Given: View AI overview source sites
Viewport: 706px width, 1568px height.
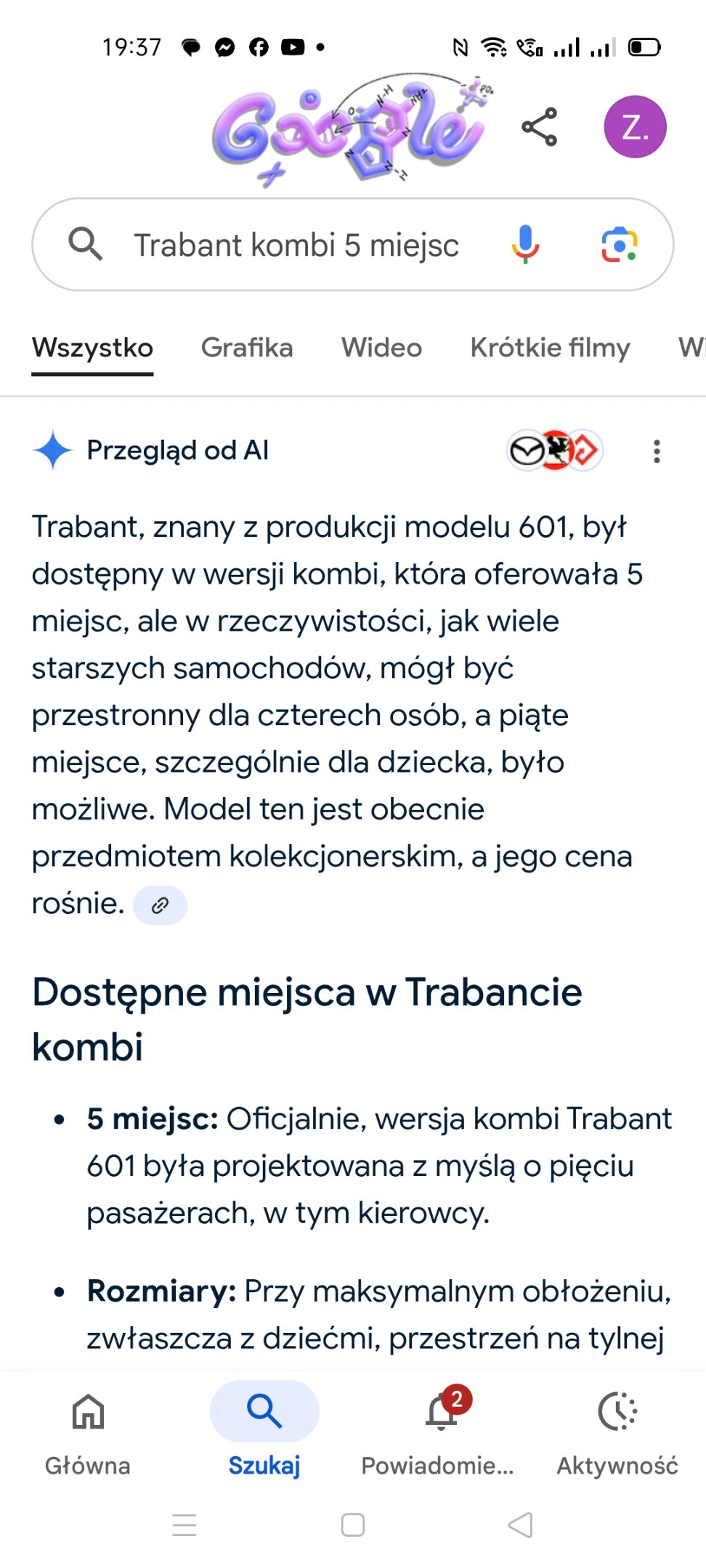Looking at the screenshot, I should pos(555,451).
